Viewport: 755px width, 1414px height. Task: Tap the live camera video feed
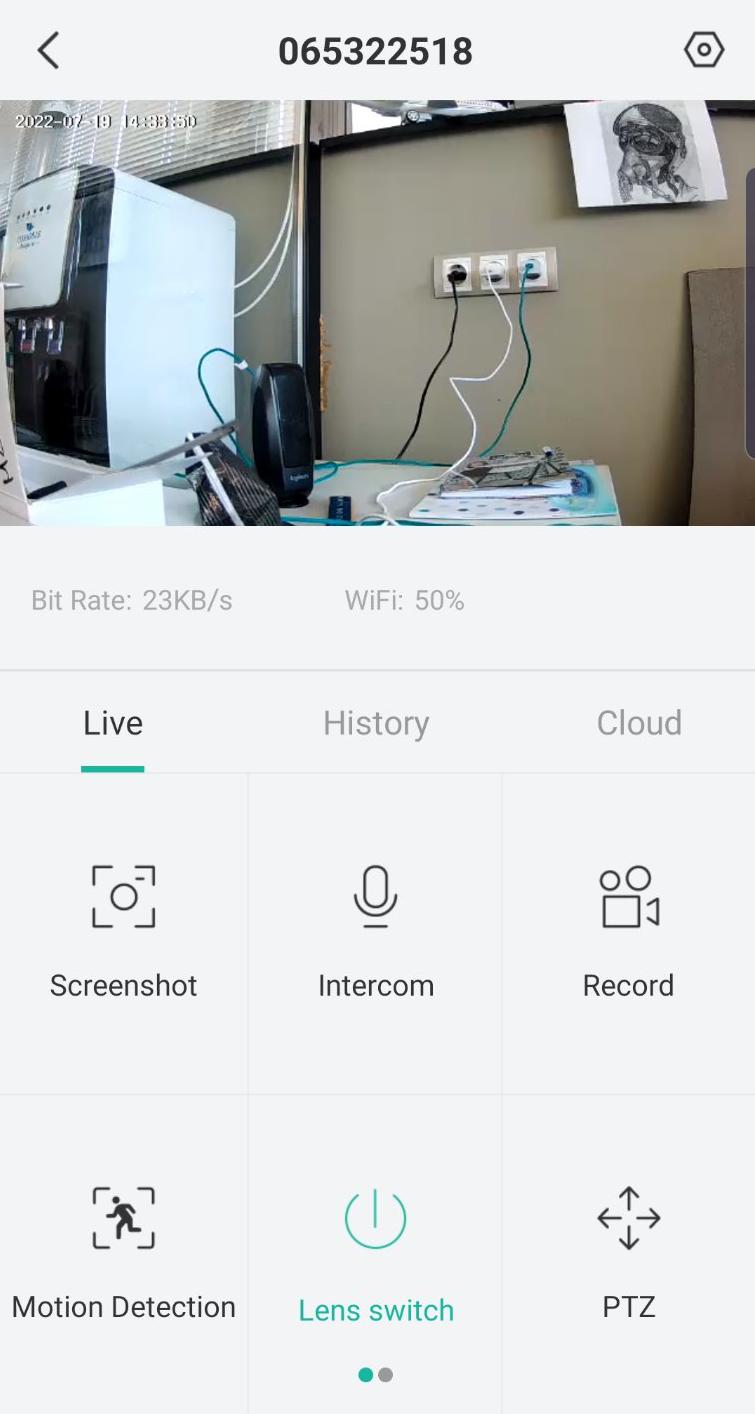click(x=377, y=312)
